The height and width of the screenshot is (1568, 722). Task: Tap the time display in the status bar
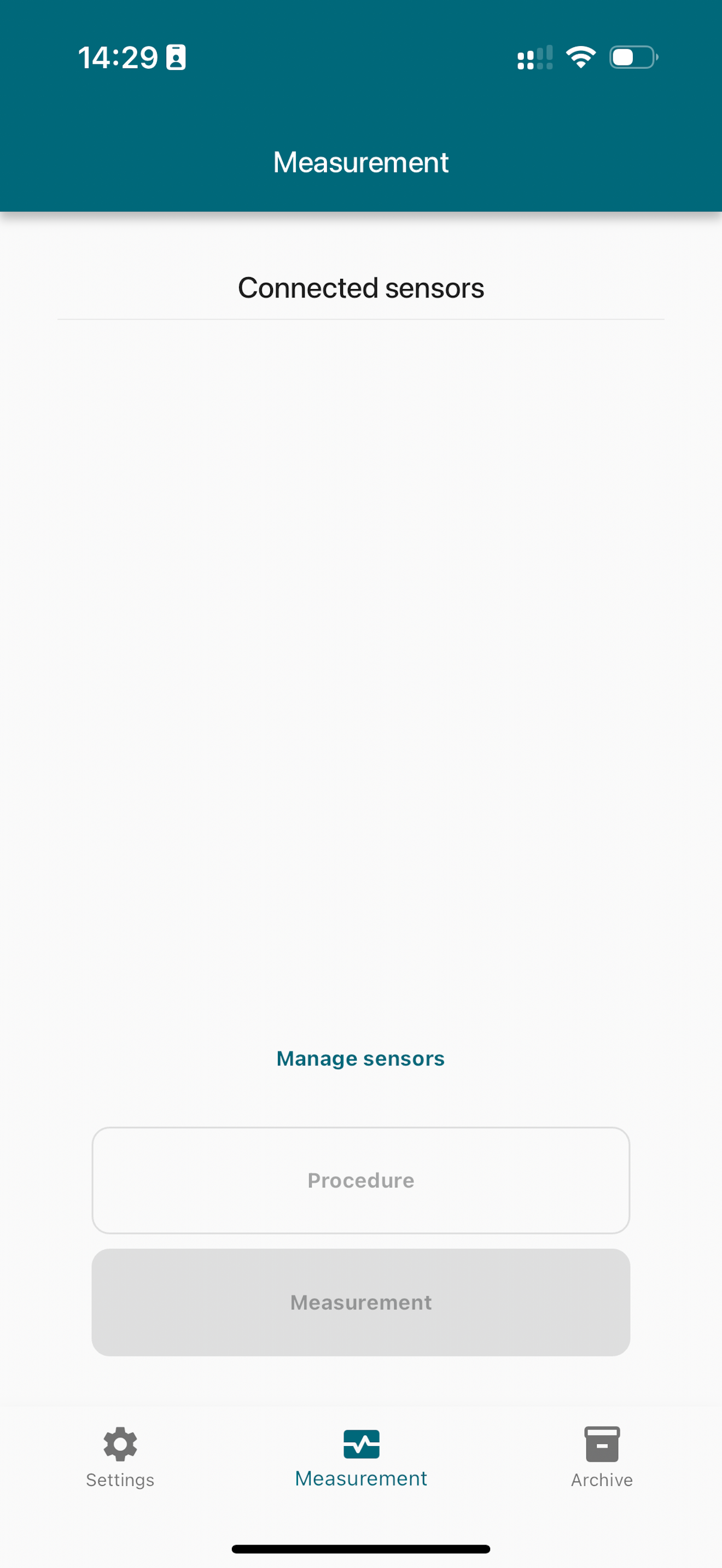[x=119, y=57]
